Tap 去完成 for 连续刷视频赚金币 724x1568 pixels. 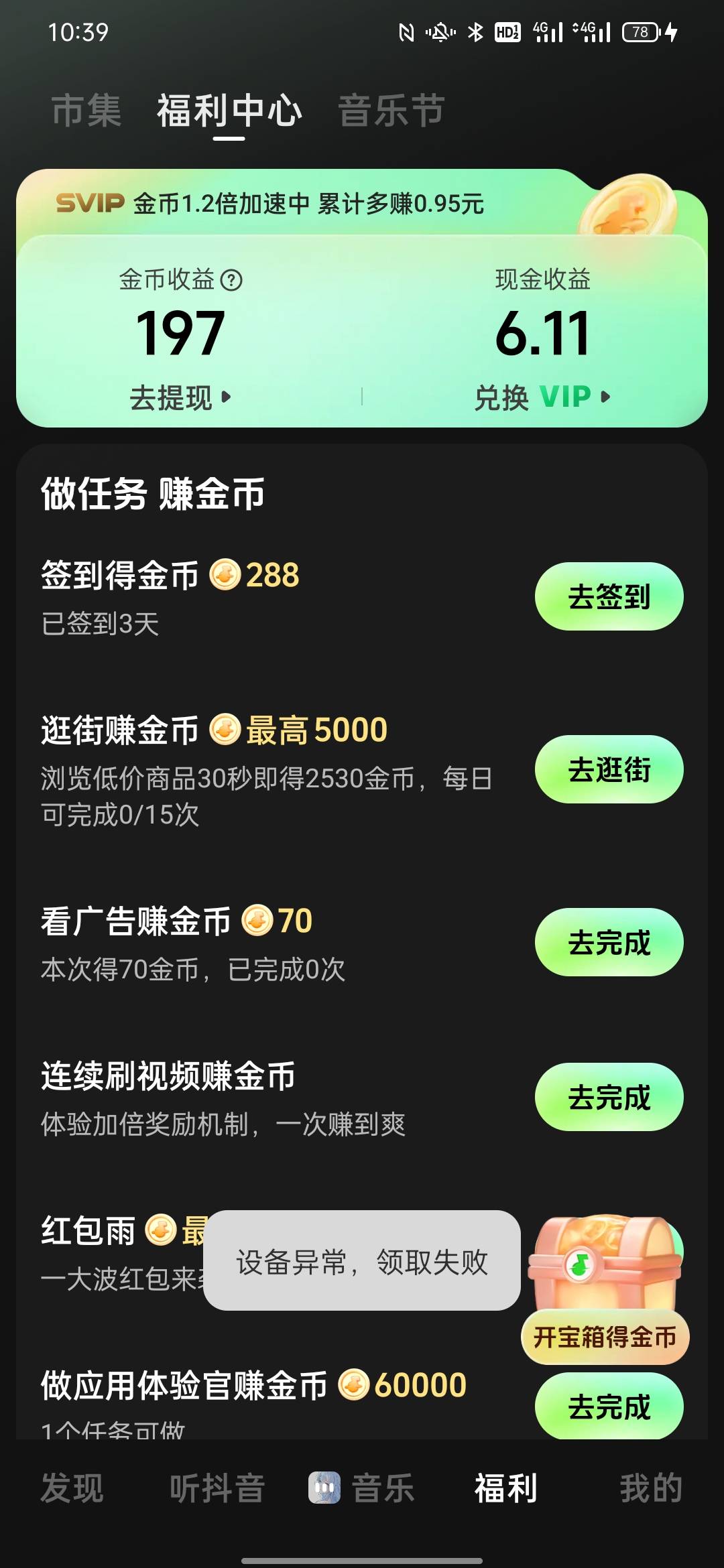609,1097
